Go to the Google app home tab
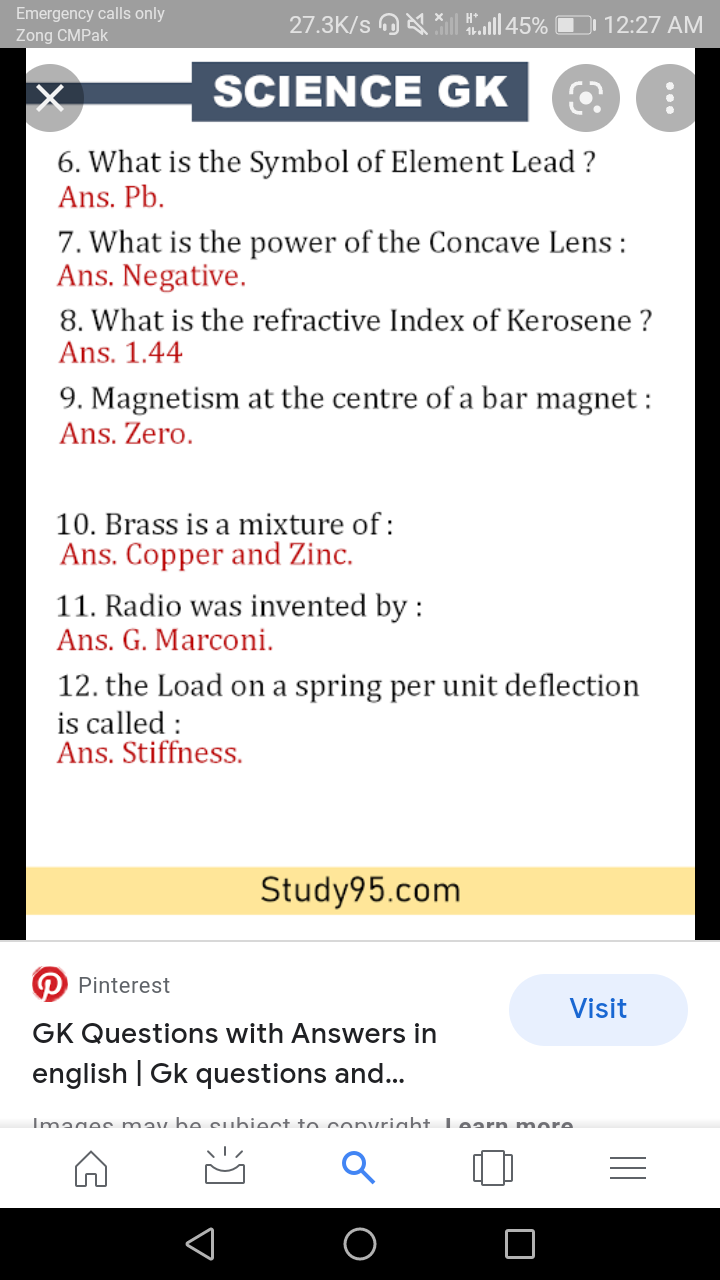Screen dimensions: 720x1280 (91, 1167)
